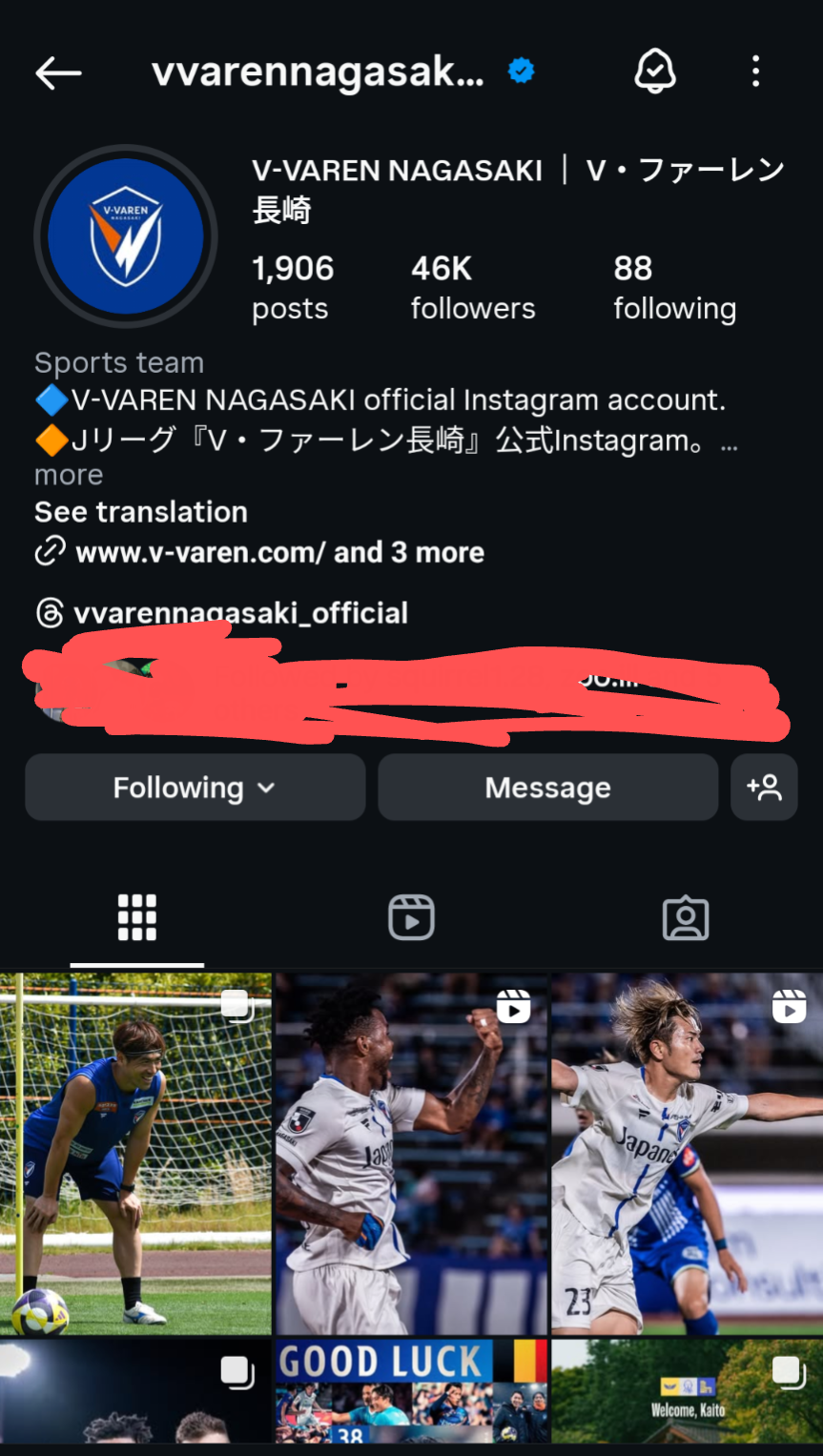This screenshot has width=823, height=1456.
Task: Open the post of player in blue training kit
Action: (x=135, y=1154)
